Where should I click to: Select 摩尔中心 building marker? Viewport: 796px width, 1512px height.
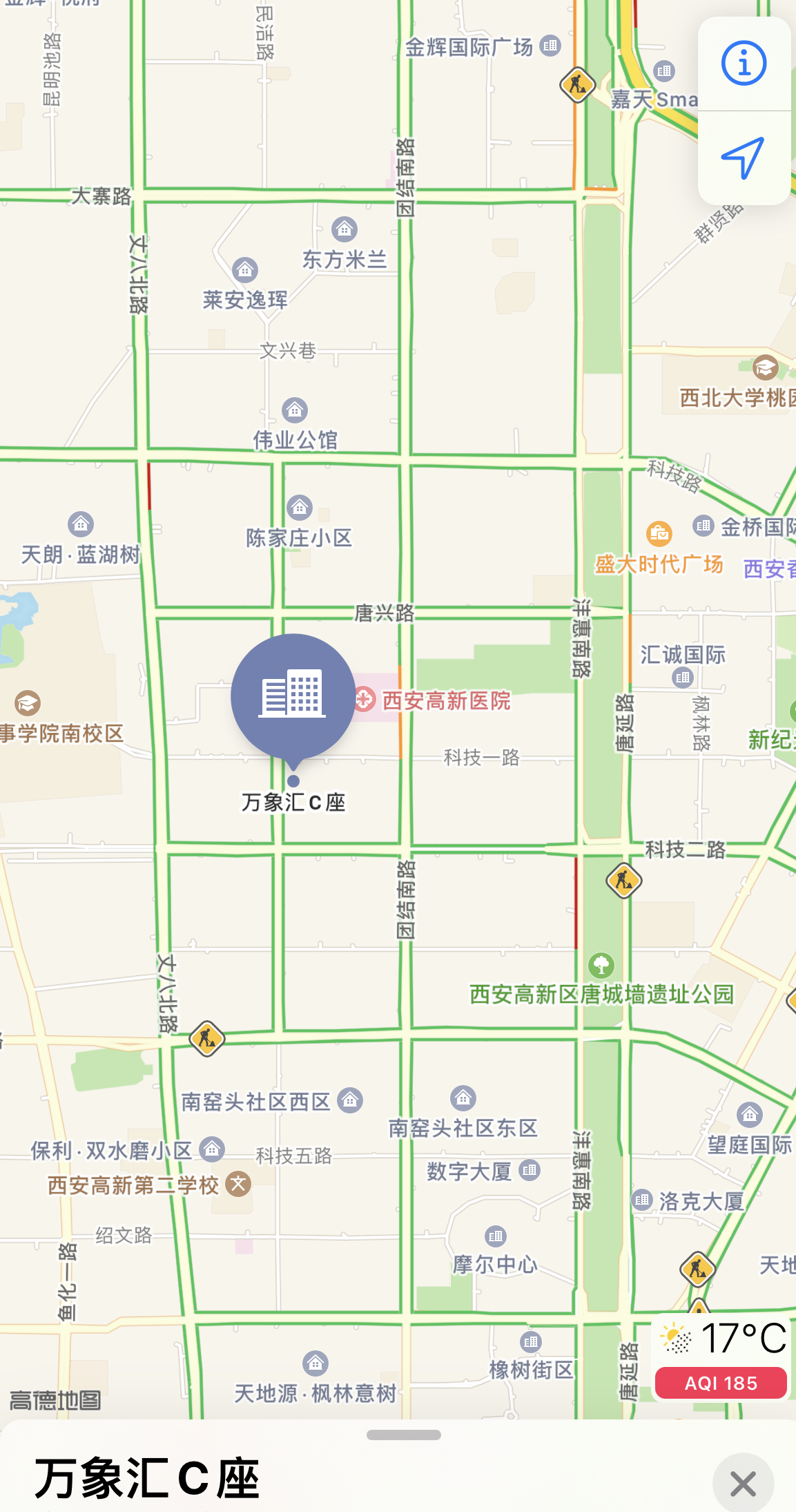(496, 1236)
